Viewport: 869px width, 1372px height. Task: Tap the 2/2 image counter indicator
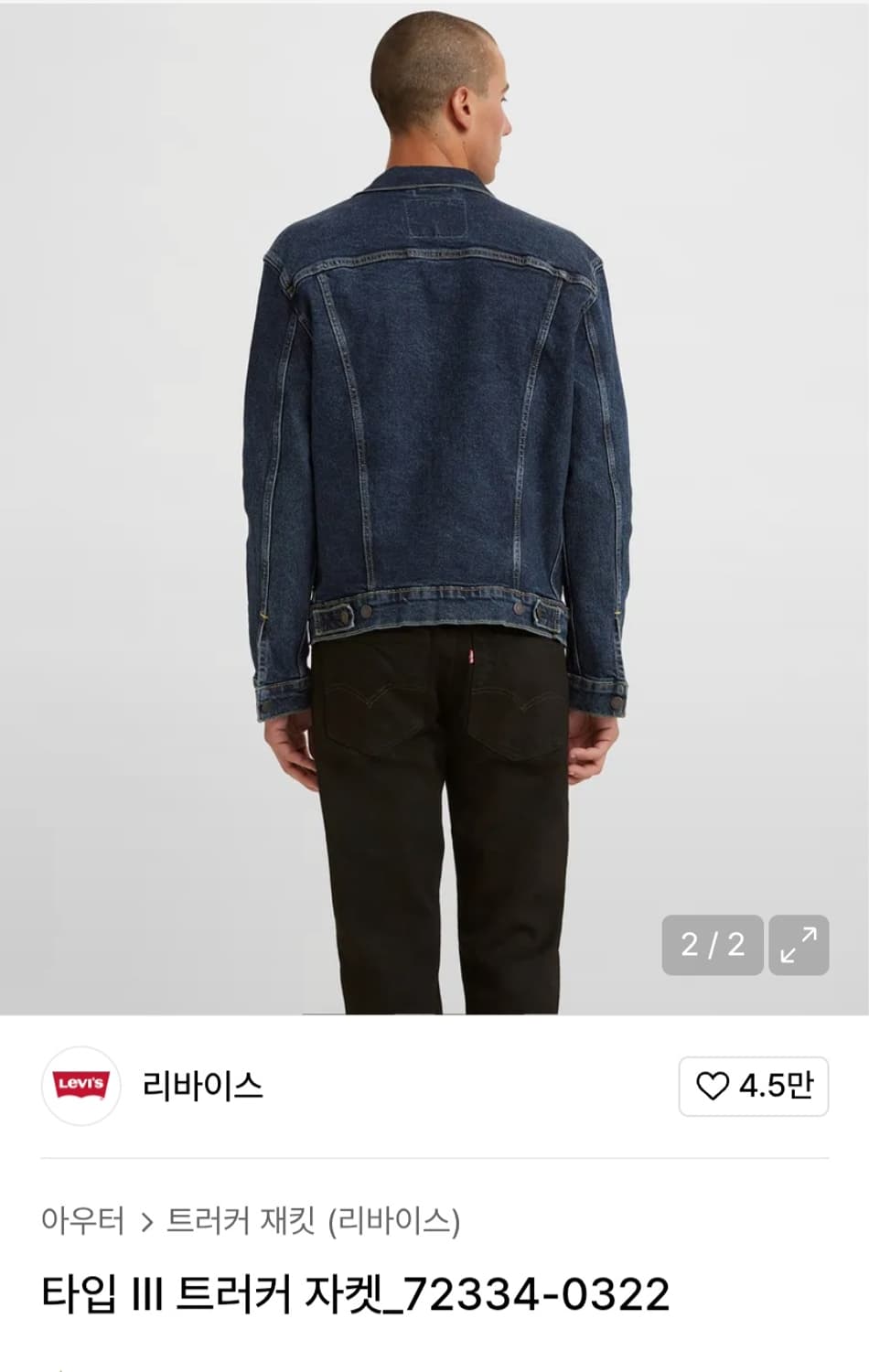tap(711, 943)
